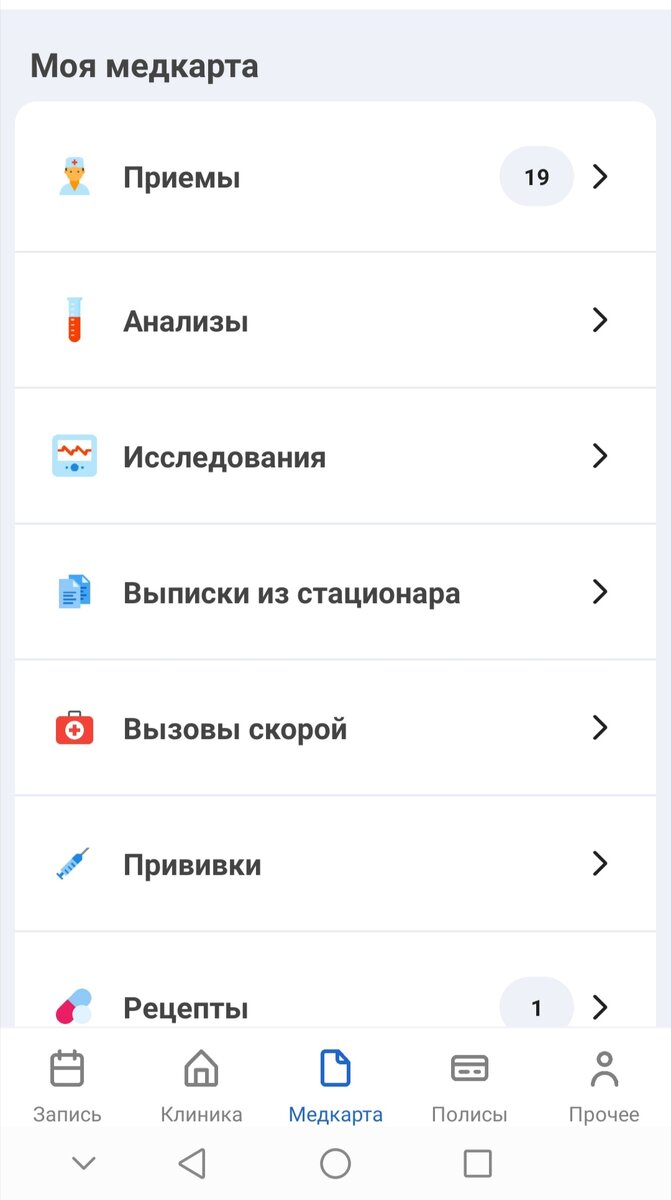Tap the system back button

pyautogui.click(x=191, y=1163)
